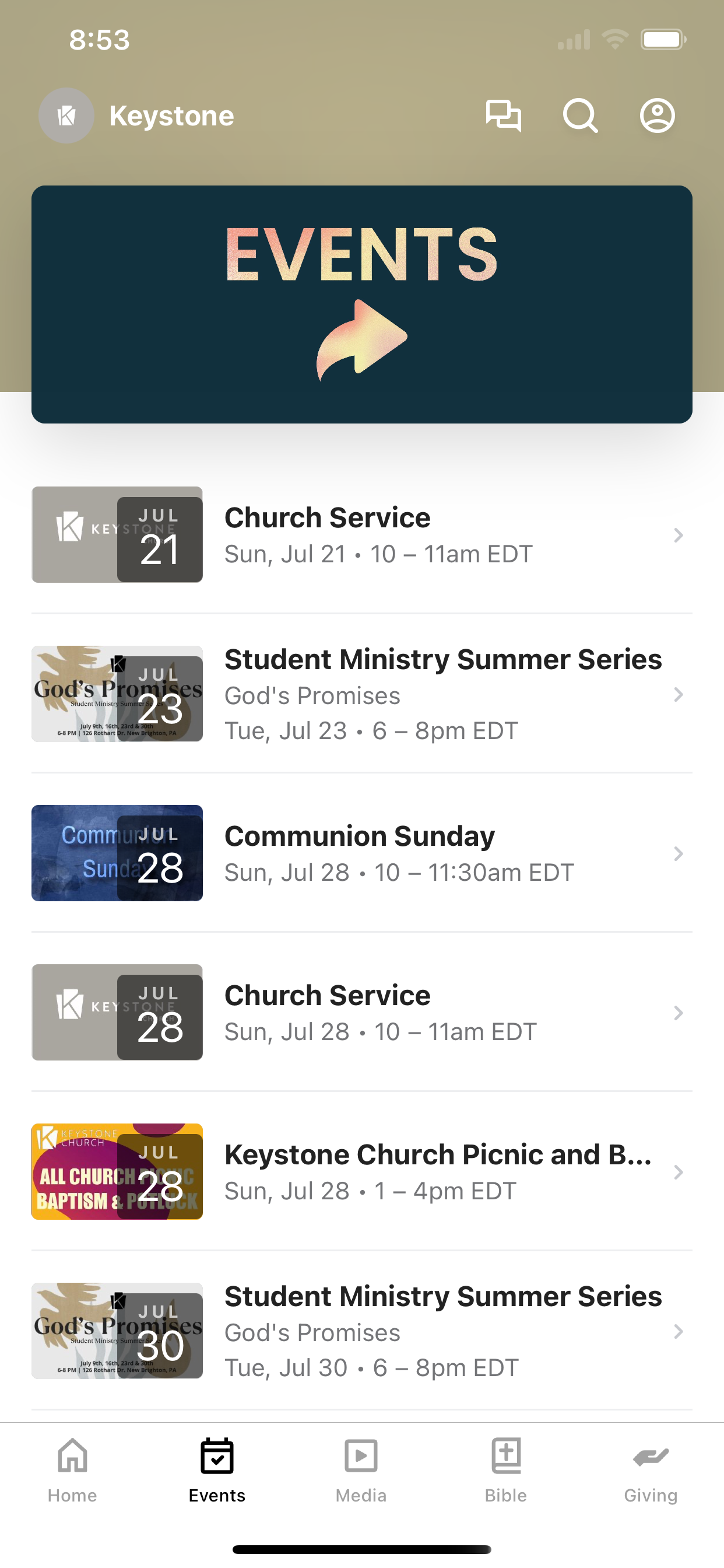Switch to the Home tab
This screenshot has width=724, height=1568.
72,1470
